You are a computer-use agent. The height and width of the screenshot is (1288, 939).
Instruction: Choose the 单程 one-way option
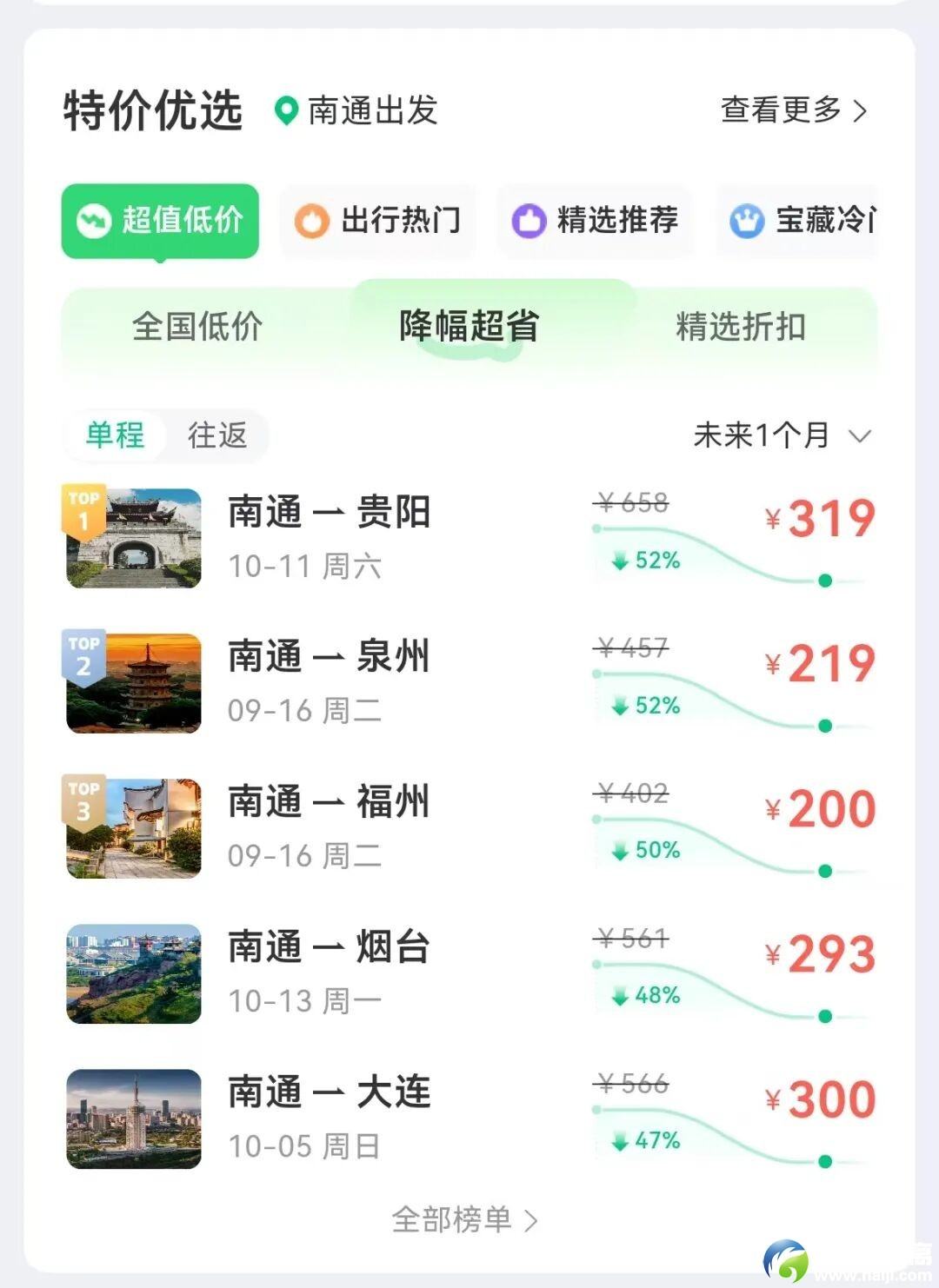click(115, 435)
